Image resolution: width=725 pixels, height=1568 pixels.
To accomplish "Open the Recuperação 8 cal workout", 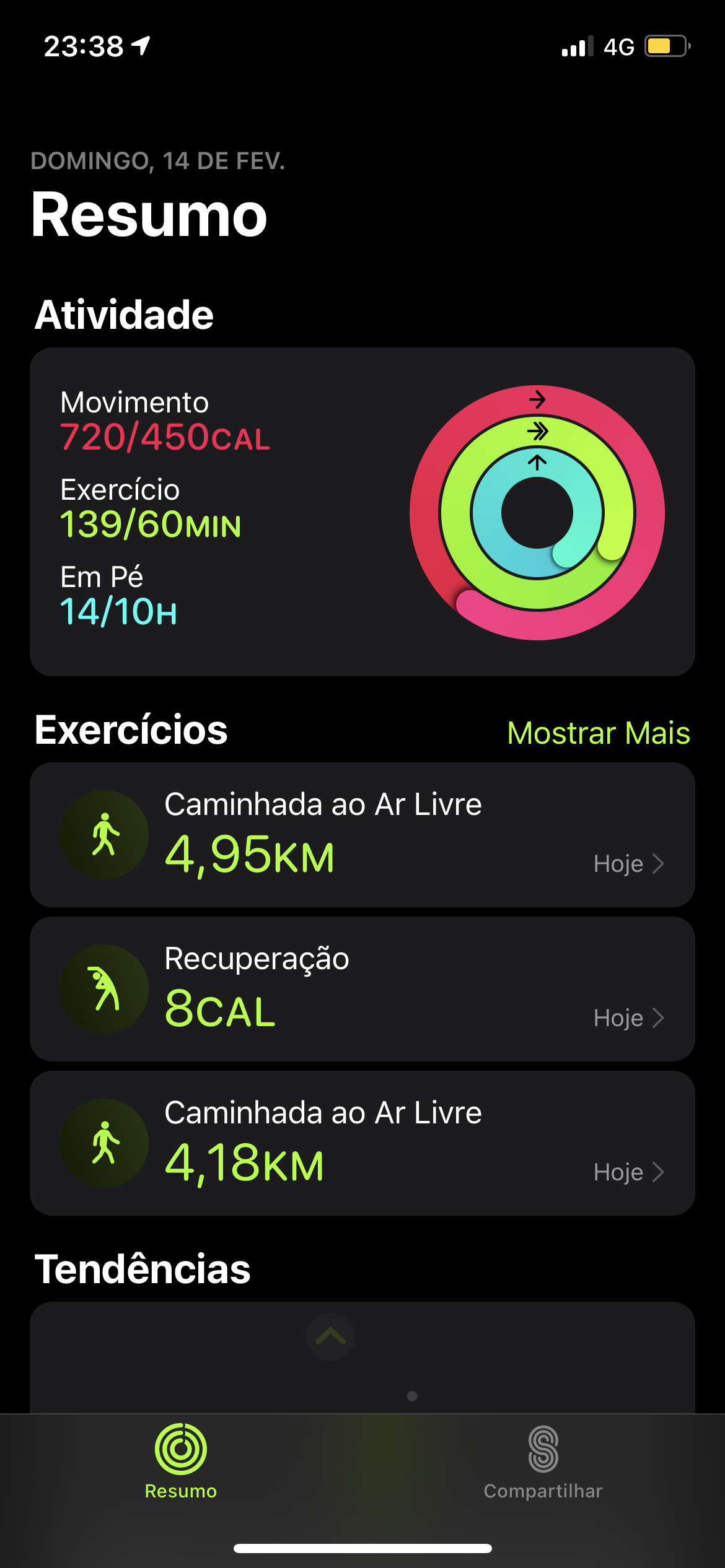I will point(362,988).
